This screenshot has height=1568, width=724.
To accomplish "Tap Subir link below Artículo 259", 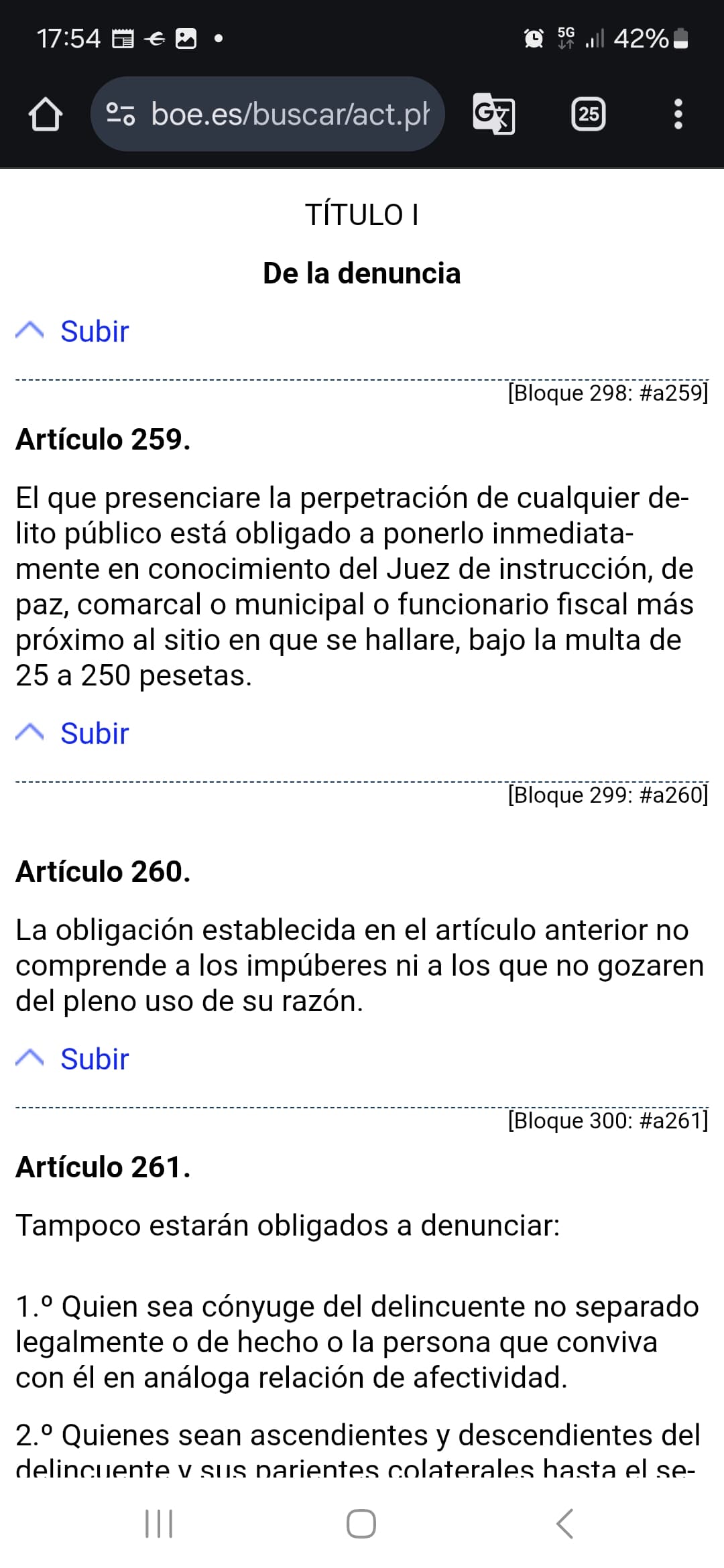I will (72, 733).
